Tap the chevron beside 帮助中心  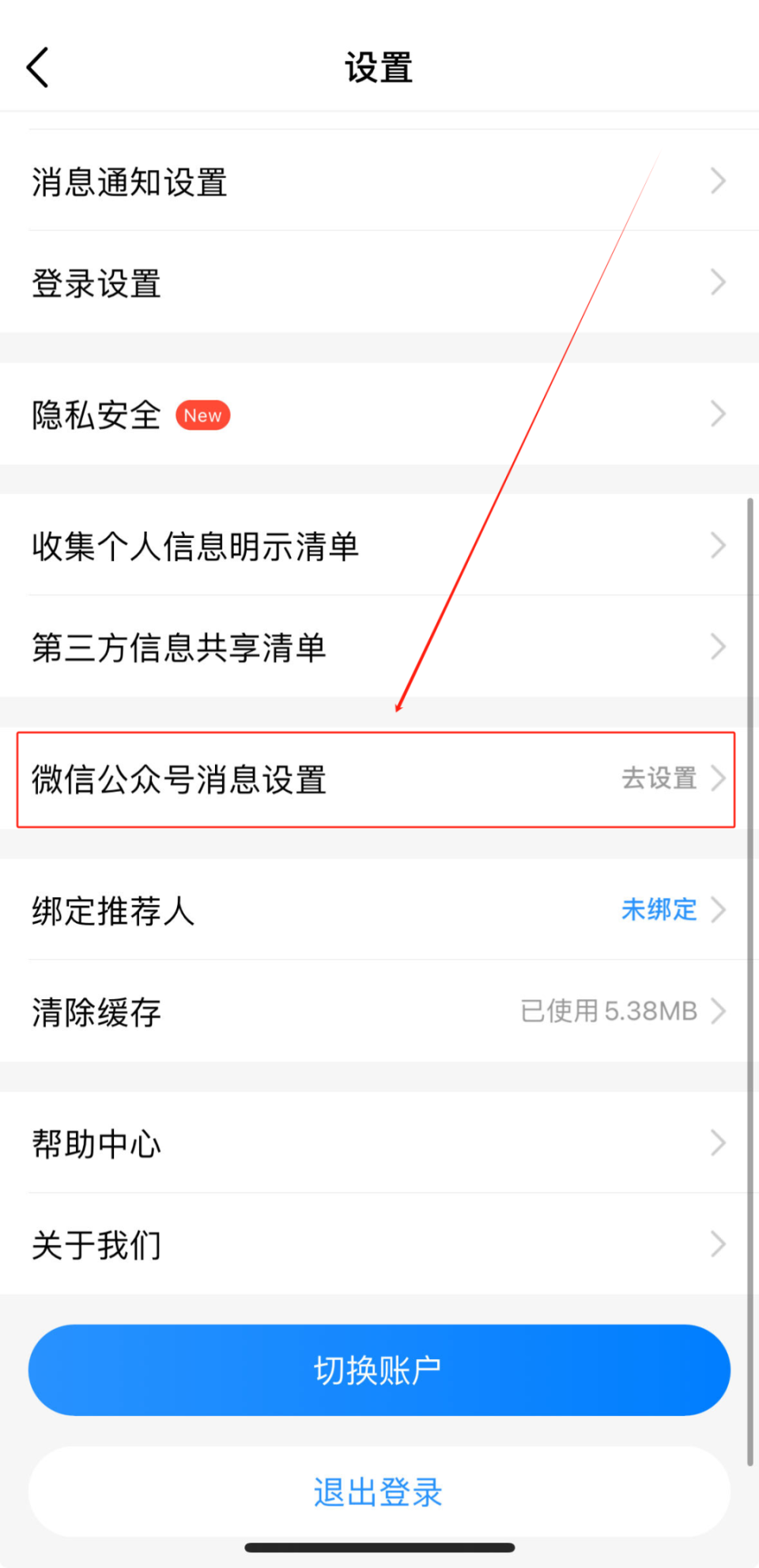coord(717,1142)
